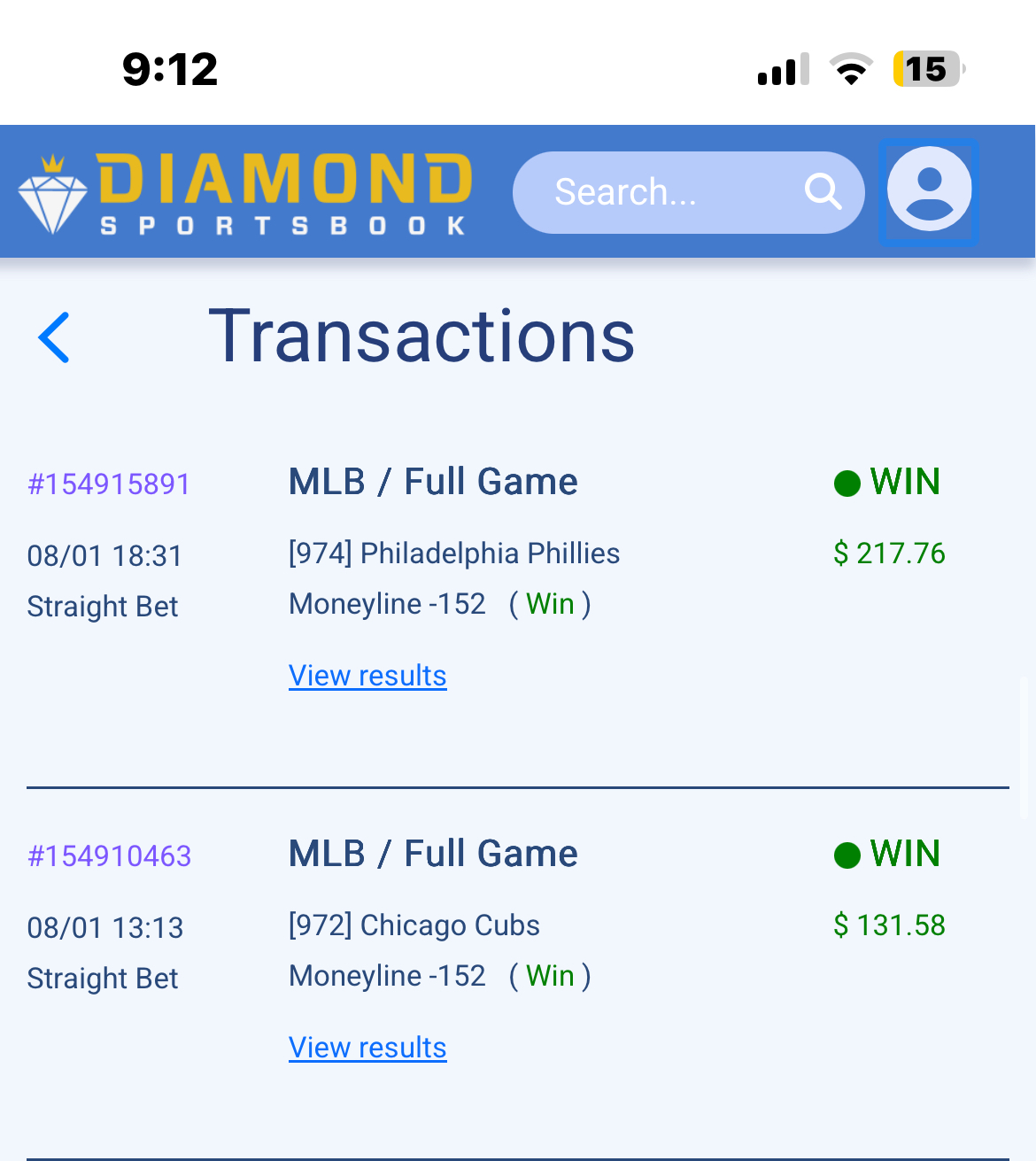
Task: Open transaction #154915891
Action: coord(109,484)
